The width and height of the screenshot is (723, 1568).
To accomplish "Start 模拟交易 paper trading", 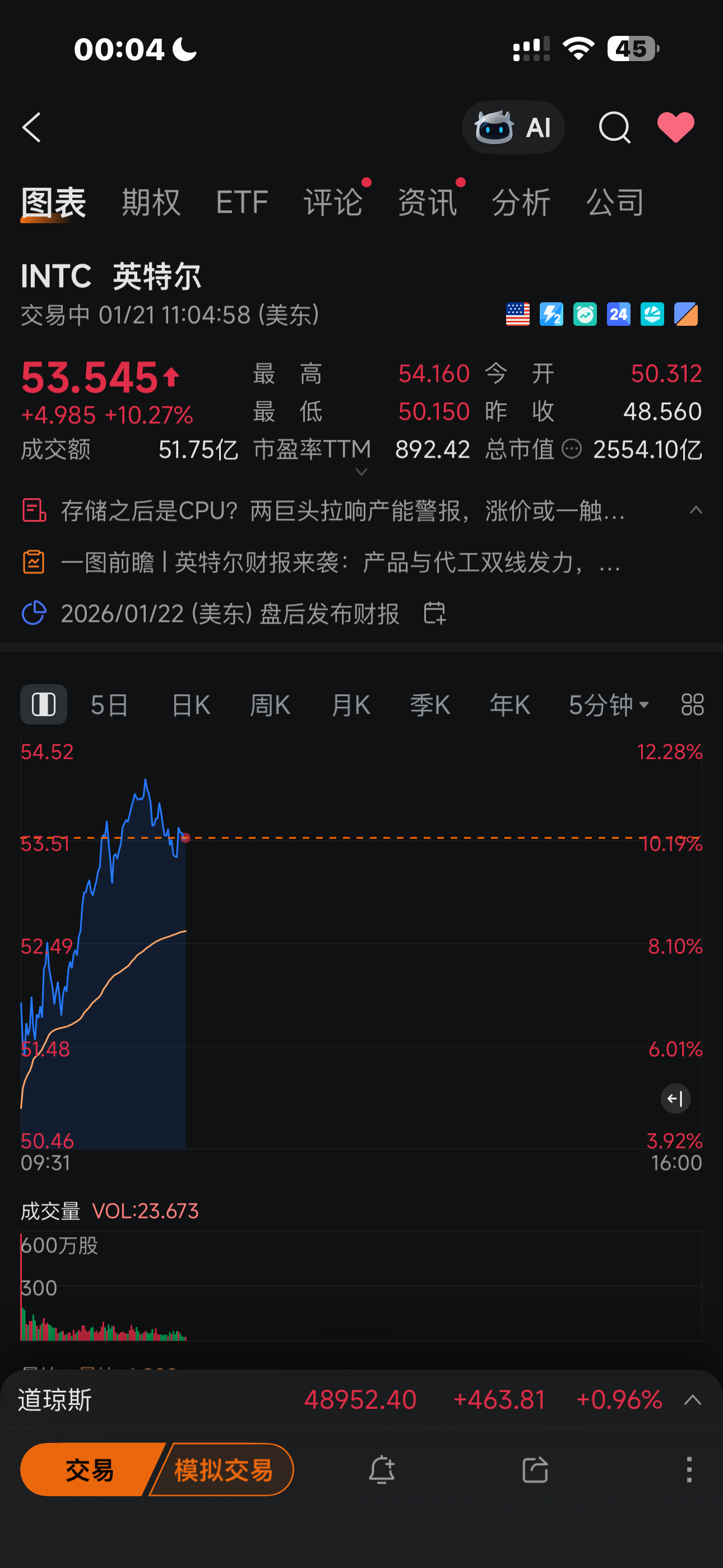I will (x=224, y=1470).
